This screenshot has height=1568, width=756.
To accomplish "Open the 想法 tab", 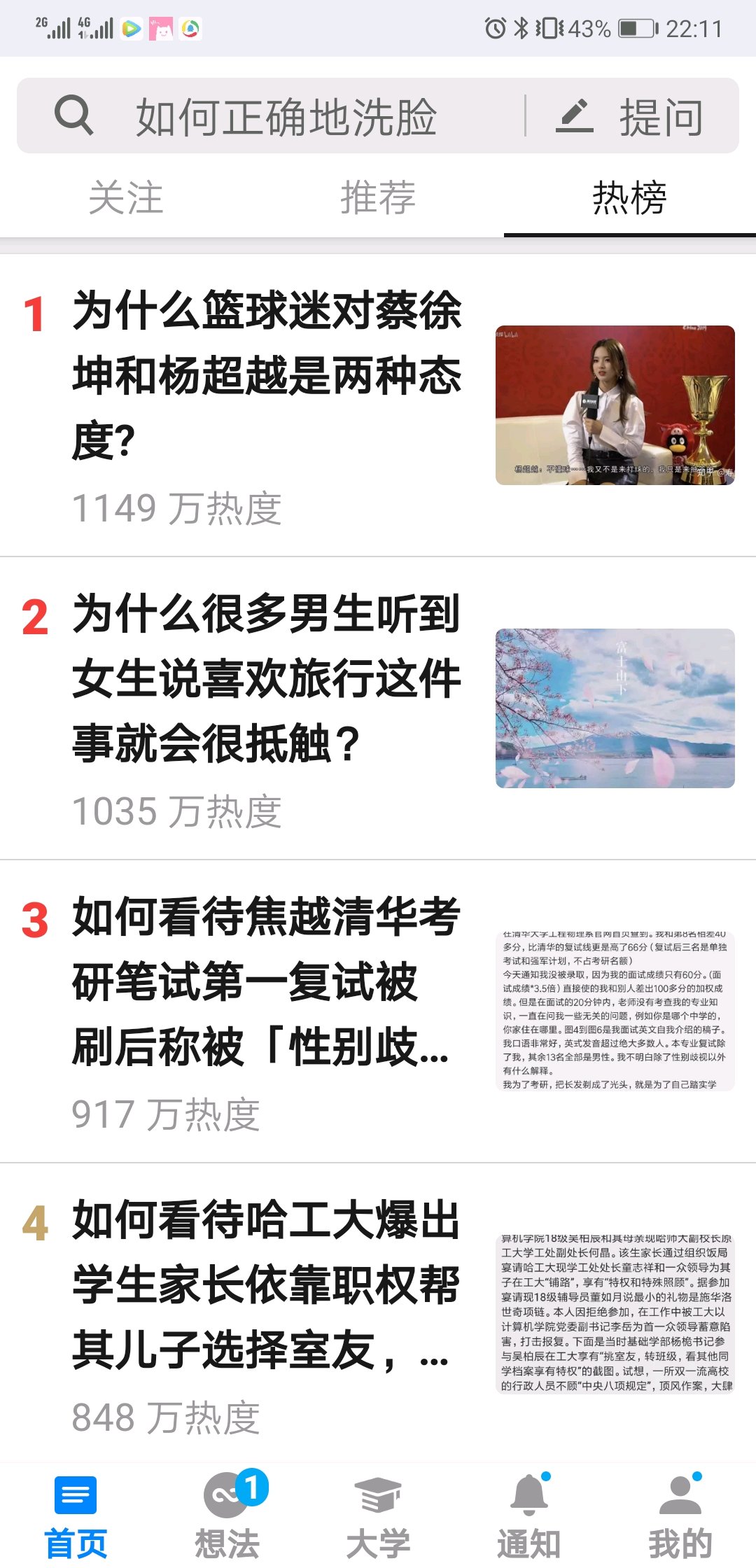I will (227, 1515).
